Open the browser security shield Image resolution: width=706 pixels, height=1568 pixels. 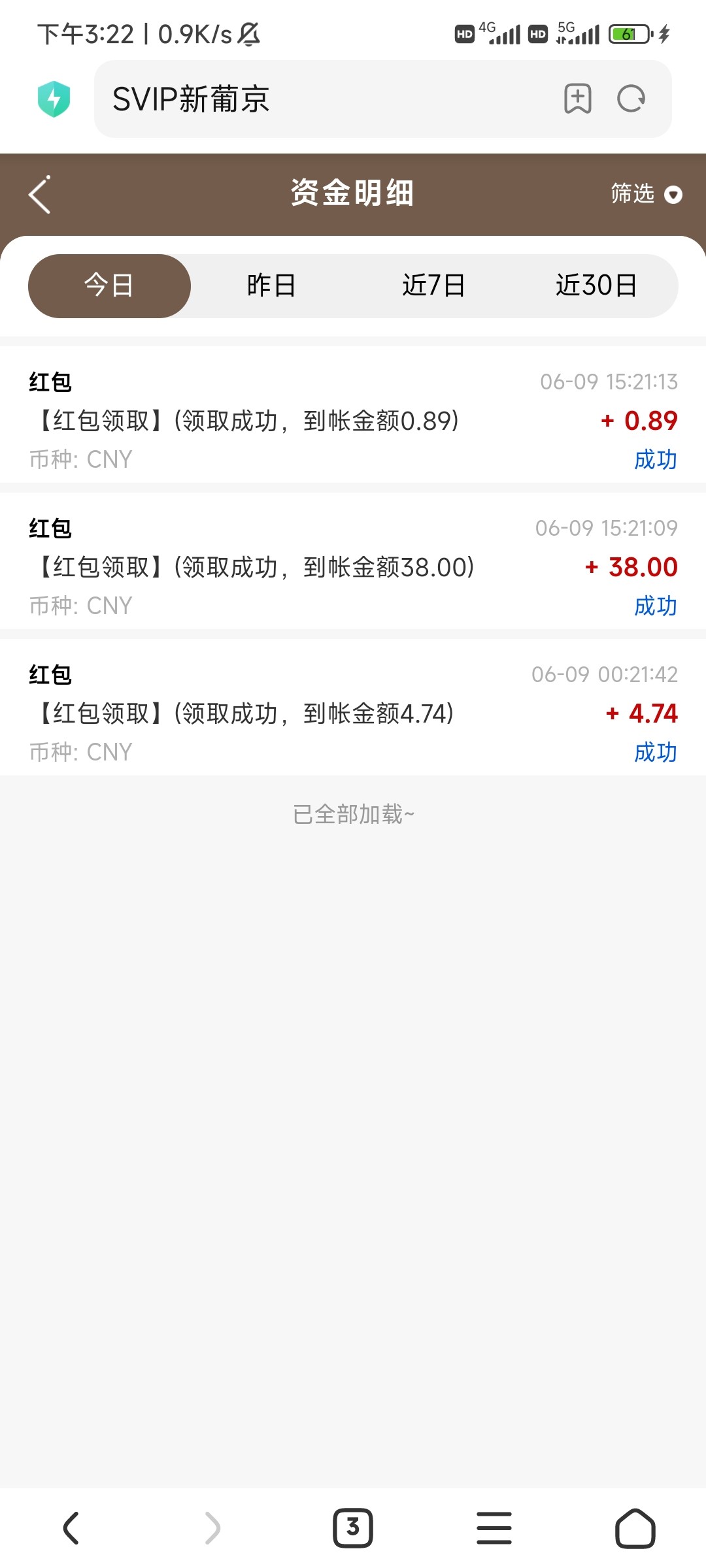[54, 99]
